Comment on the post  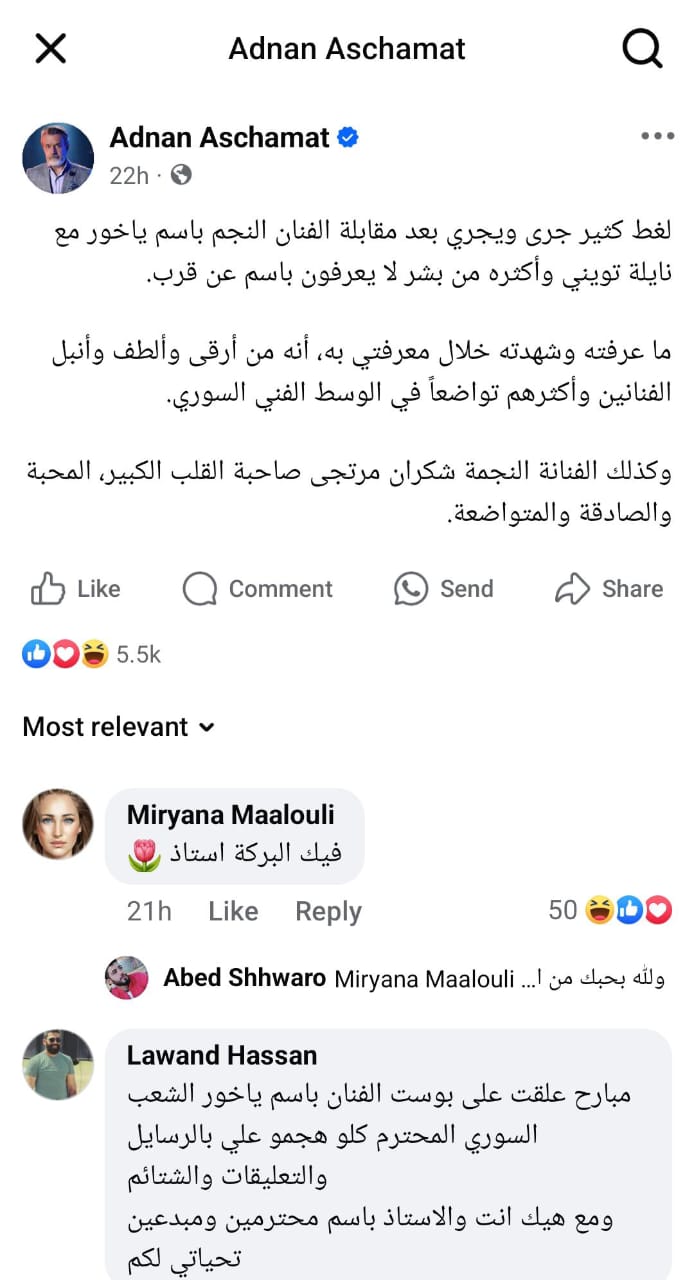tap(258, 589)
